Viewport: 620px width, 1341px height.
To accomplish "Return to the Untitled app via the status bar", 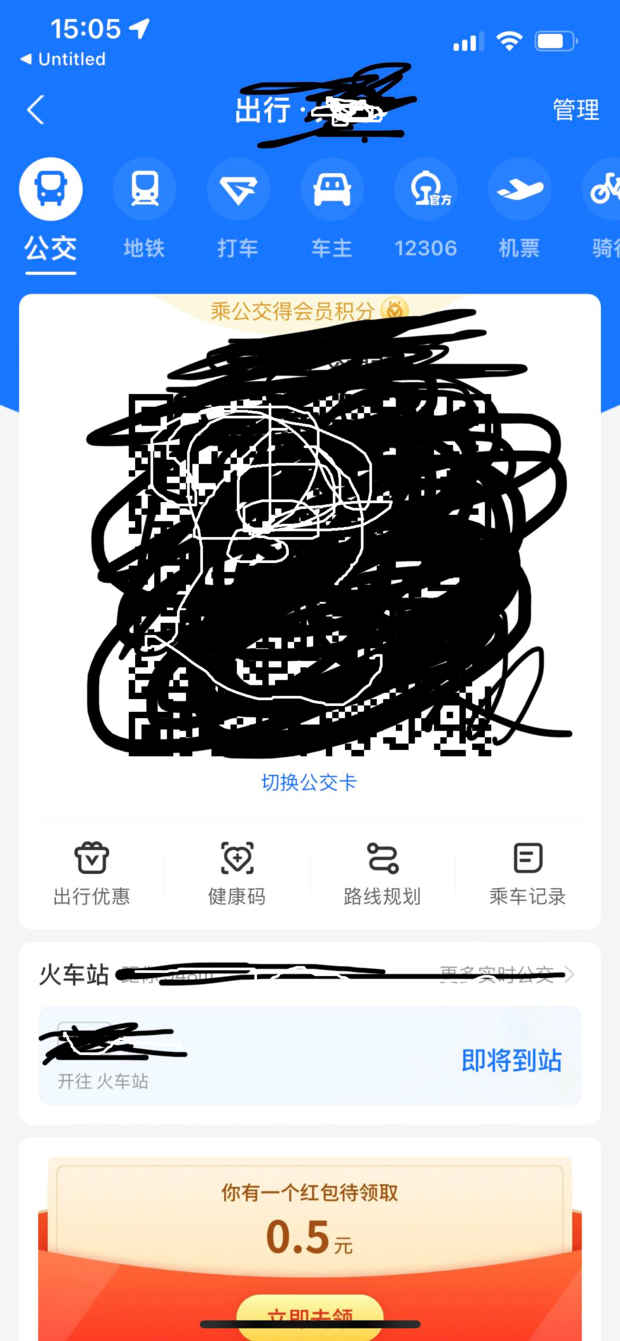I will pos(63,59).
